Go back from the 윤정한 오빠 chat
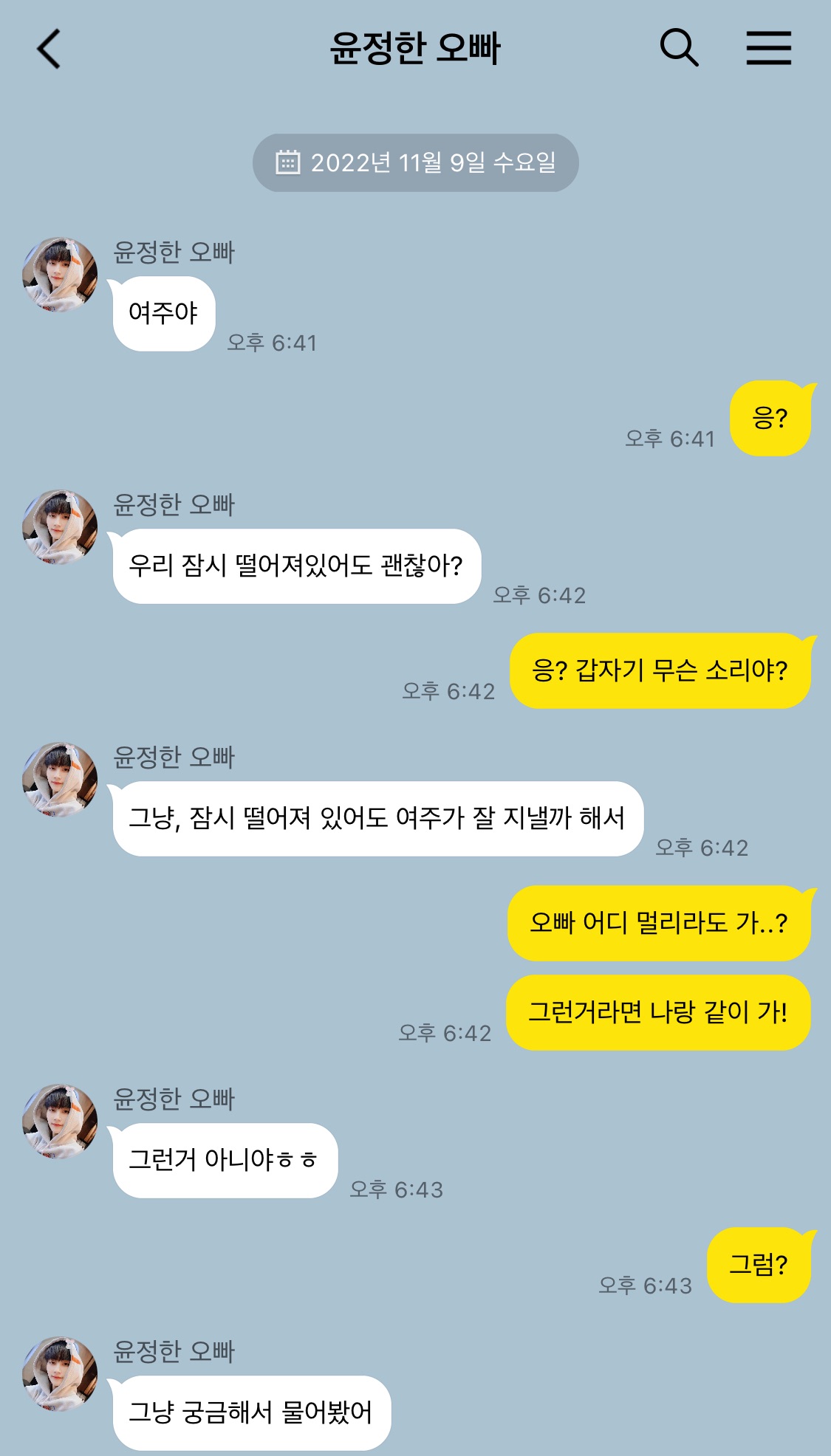831x1456 pixels. pyautogui.click(x=49, y=49)
